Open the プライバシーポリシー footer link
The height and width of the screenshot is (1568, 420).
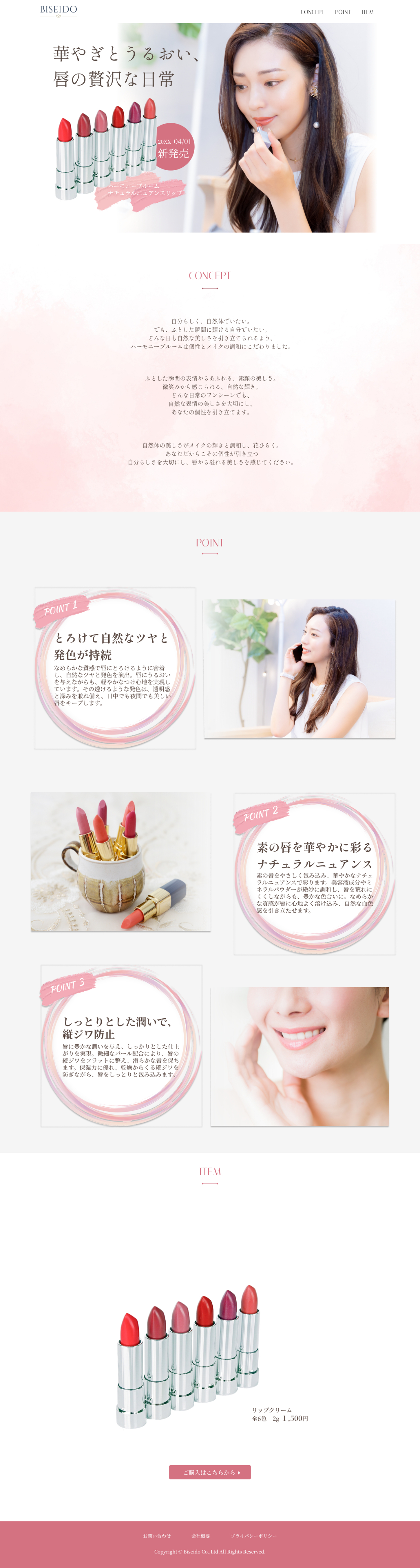coord(254,1536)
